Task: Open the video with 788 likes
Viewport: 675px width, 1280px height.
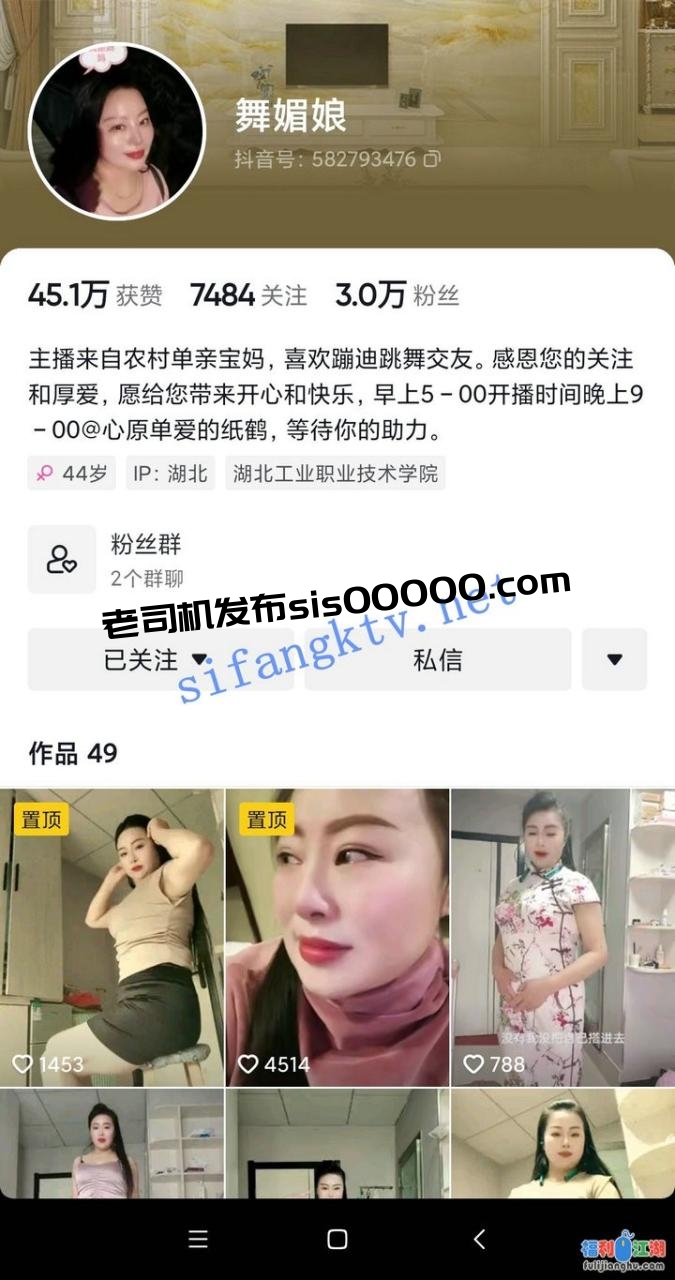Action: 562,937
